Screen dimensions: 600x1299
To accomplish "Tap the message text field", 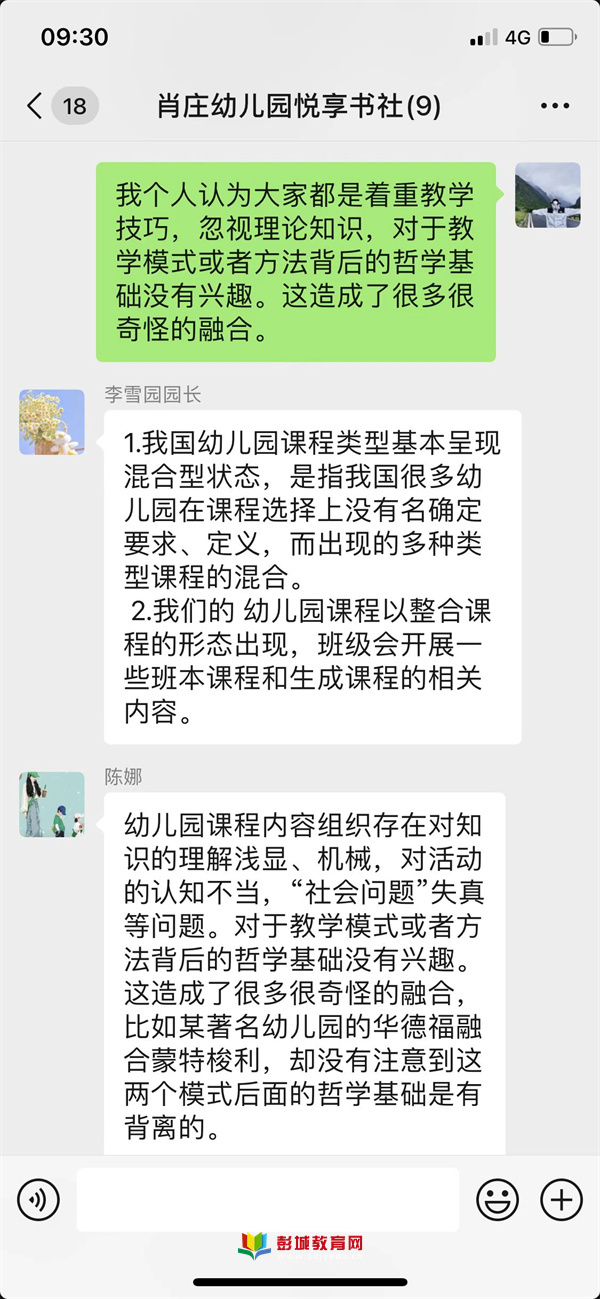I will coord(267,1198).
